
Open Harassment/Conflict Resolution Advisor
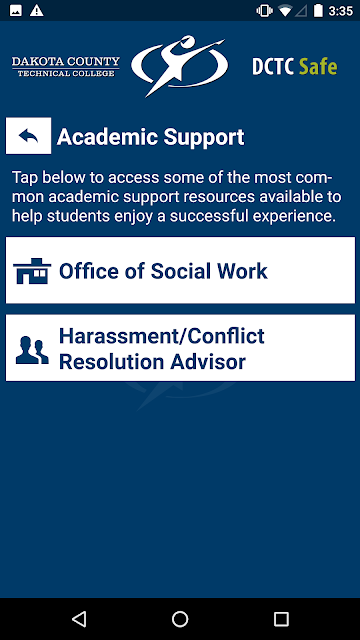[180, 348]
